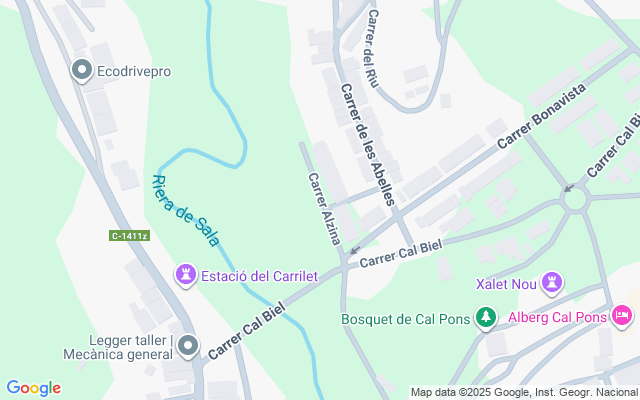Select the Estació del Carrilet marker
Image resolution: width=640 pixels, height=400 pixels.
click(186, 274)
